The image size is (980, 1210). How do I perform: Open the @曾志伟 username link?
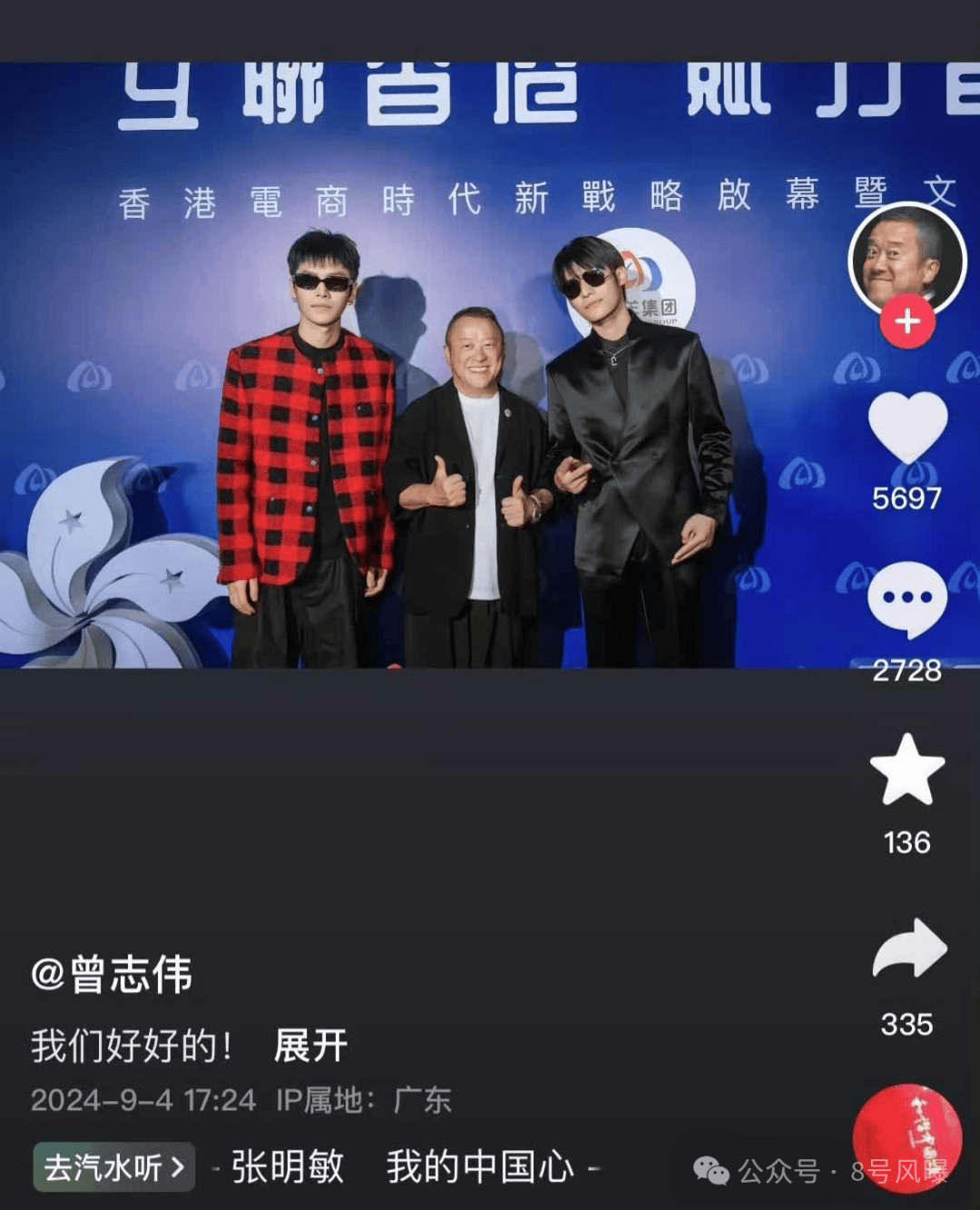[x=112, y=976]
